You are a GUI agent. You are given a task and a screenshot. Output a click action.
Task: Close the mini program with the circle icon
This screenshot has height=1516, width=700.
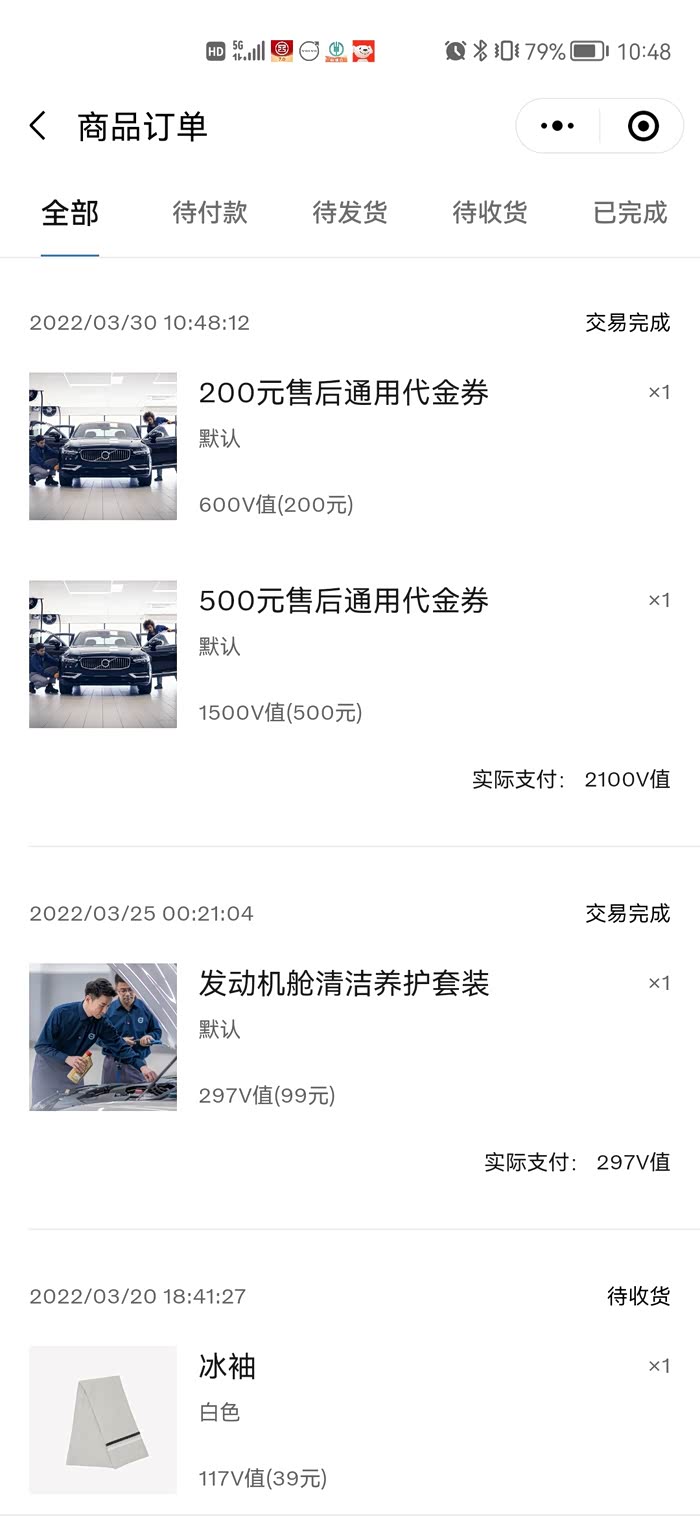click(642, 127)
